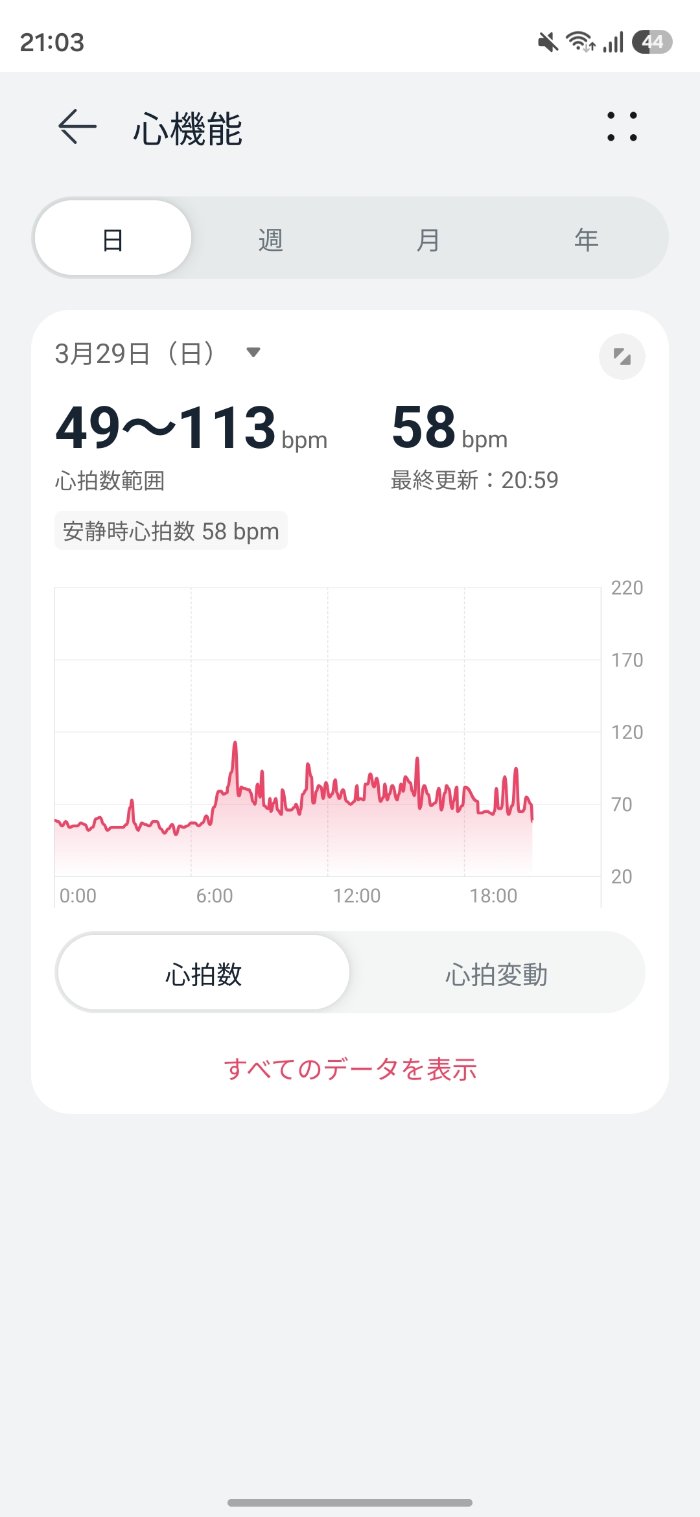This screenshot has height=1517, width=700.
Task: Switch to the 心拍変動 chart view
Action: click(x=496, y=974)
